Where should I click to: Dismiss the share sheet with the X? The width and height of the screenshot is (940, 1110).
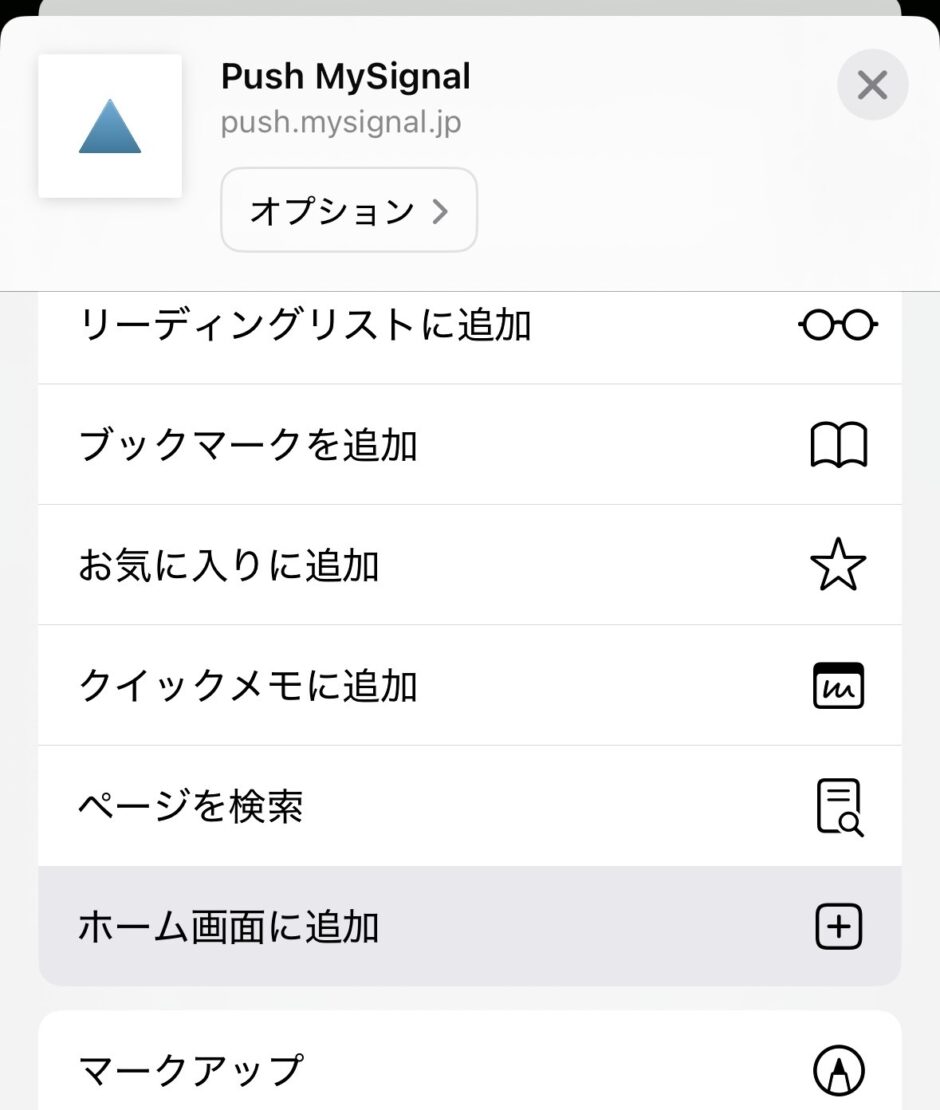tap(872, 86)
